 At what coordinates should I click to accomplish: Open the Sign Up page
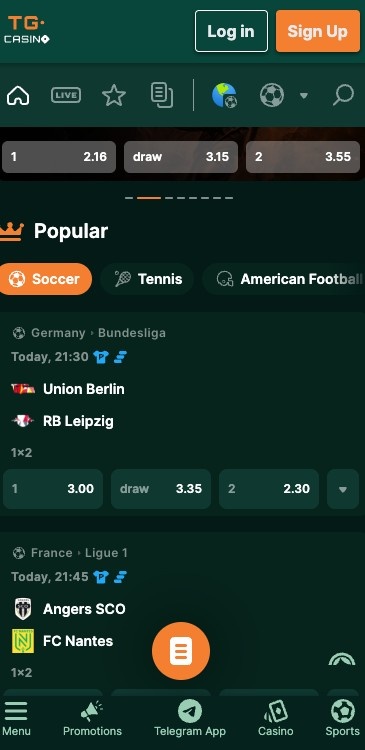point(318,31)
